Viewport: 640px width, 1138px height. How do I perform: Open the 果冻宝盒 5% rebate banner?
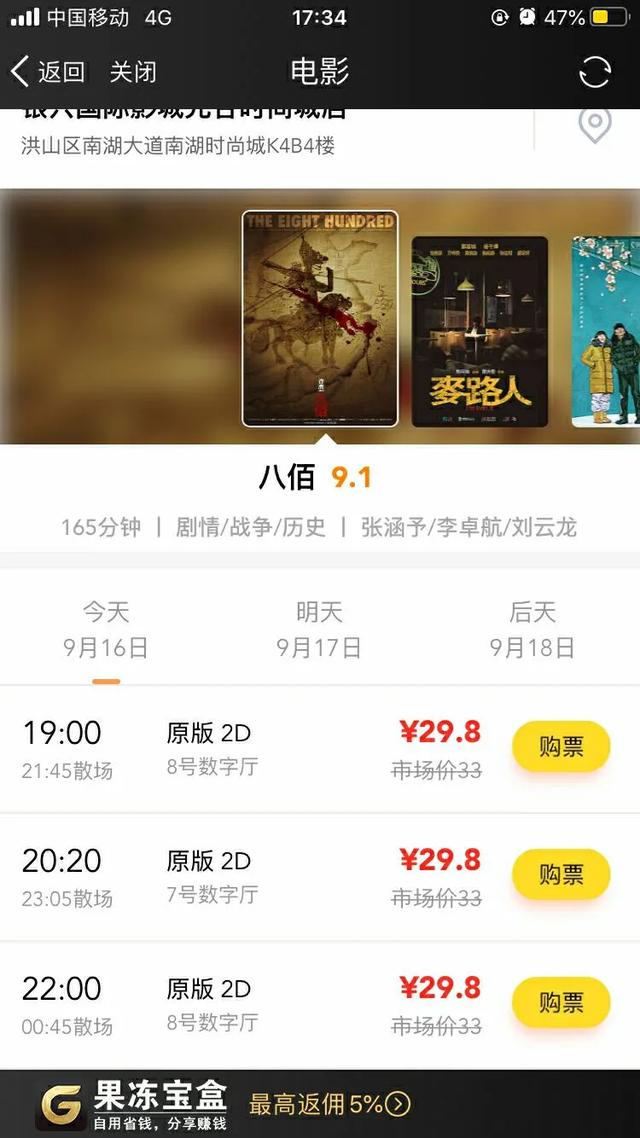click(x=320, y=1104)
